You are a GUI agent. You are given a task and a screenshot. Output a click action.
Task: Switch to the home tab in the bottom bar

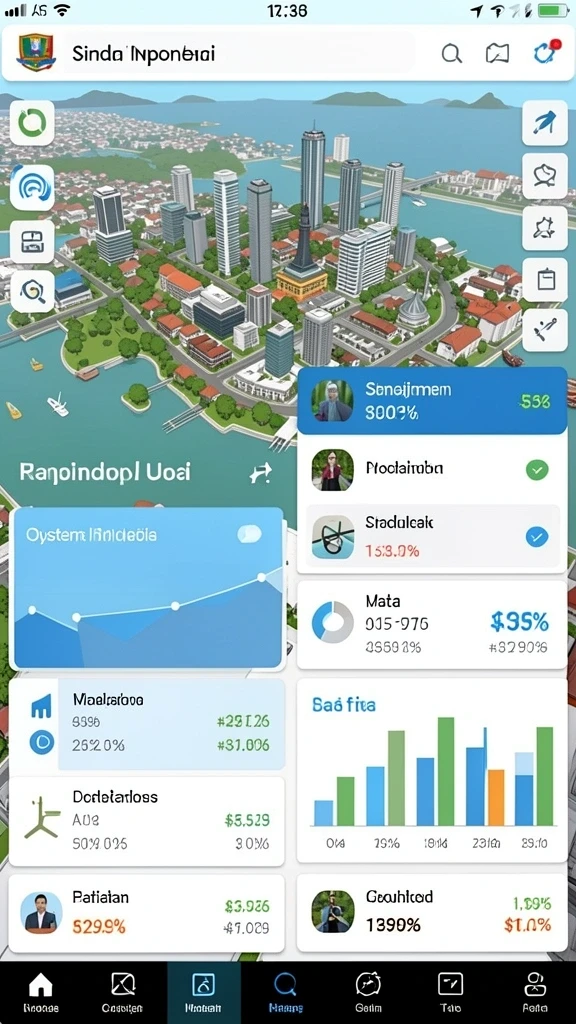(40, 991)
